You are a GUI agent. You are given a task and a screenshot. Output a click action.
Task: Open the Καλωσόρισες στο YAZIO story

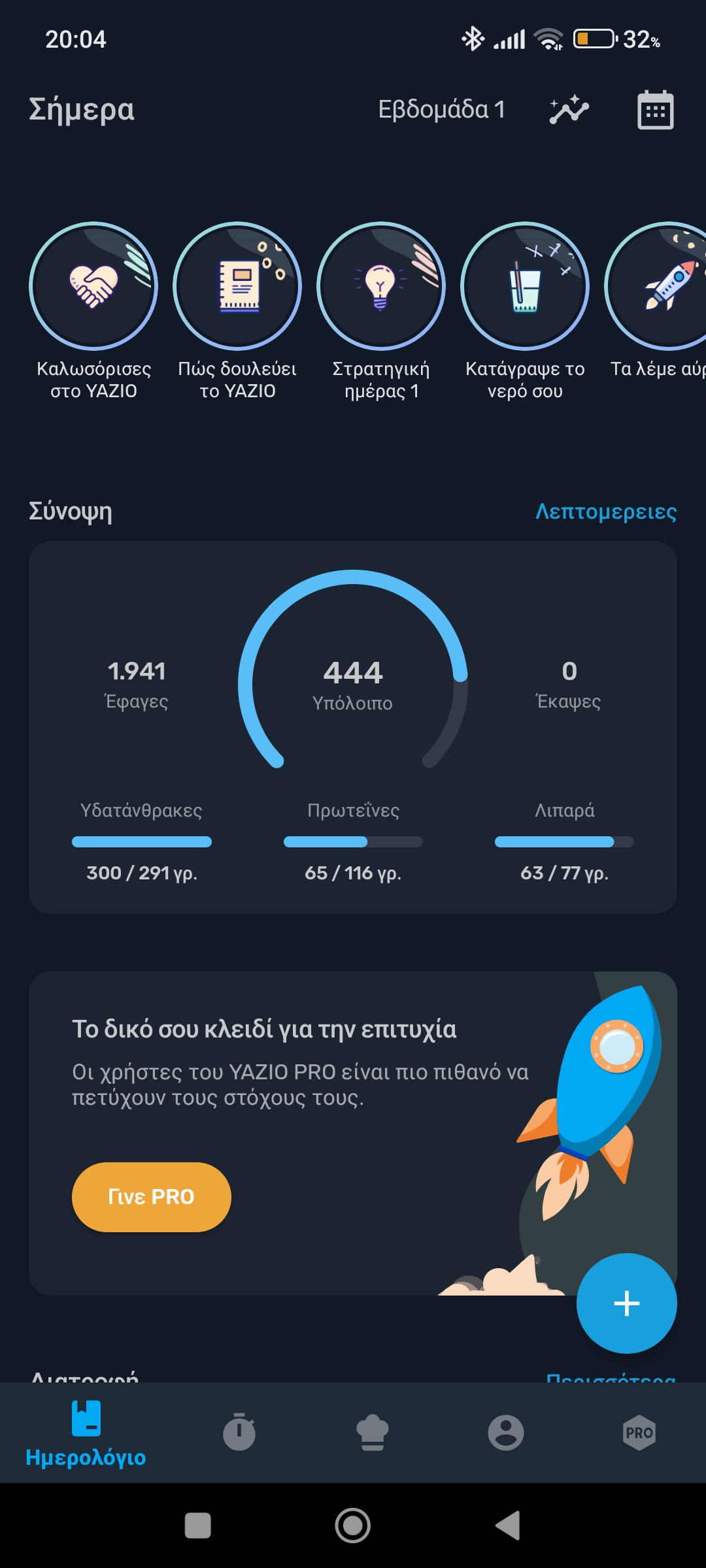pyautogui.click(x=93, y=286)
